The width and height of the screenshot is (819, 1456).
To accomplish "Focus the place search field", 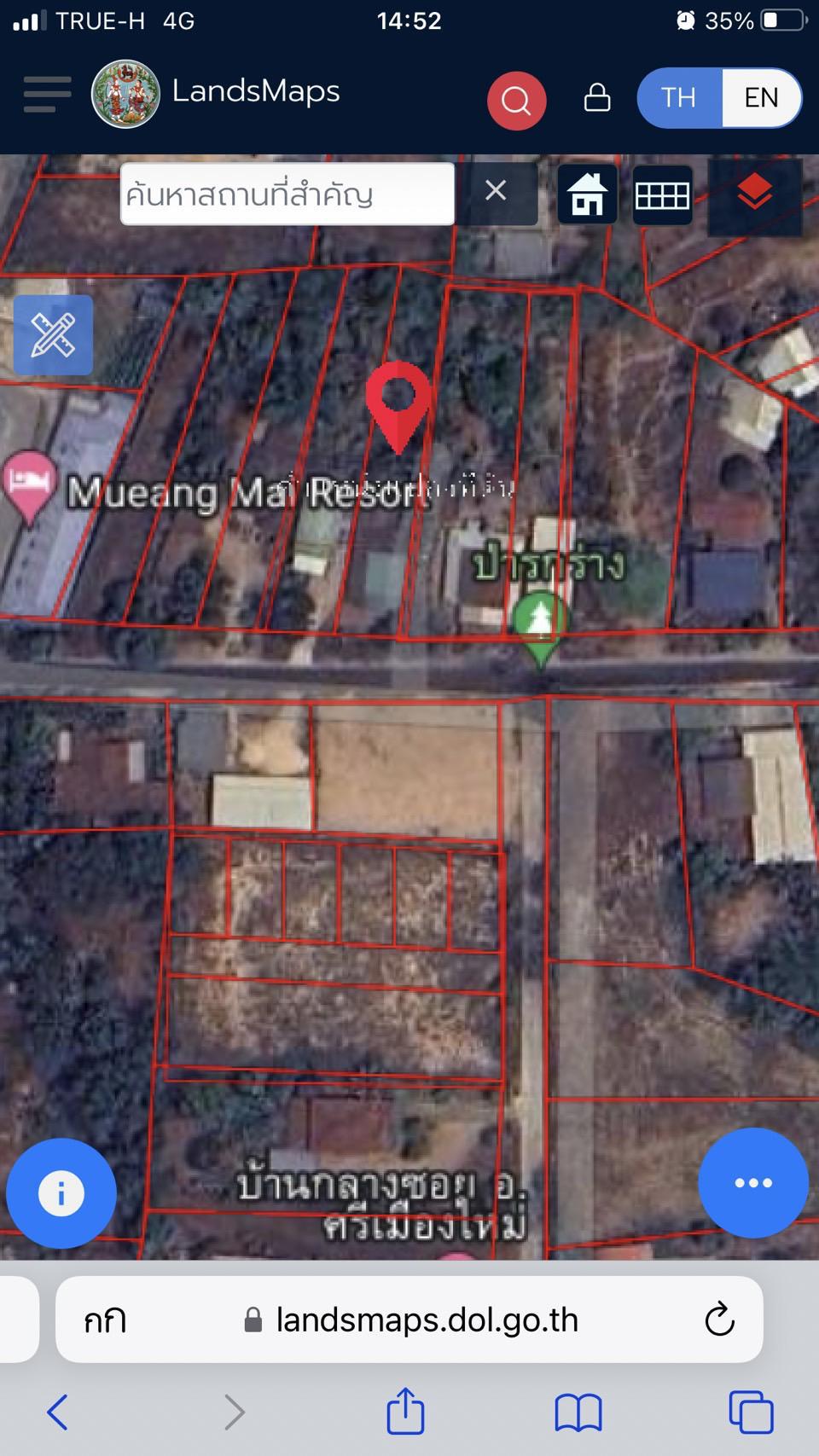I will pos(288,194).
